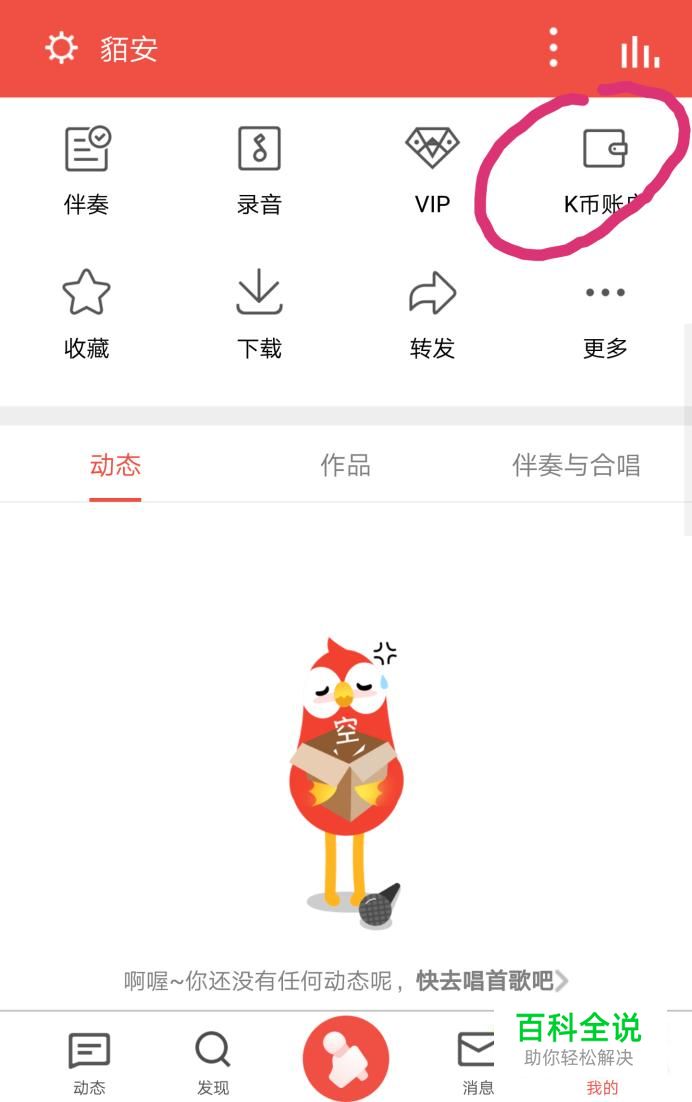This screenshot has height=1102, width=692.
Task: Open 伴奏 accompaniment section
Action: (87, 170)
